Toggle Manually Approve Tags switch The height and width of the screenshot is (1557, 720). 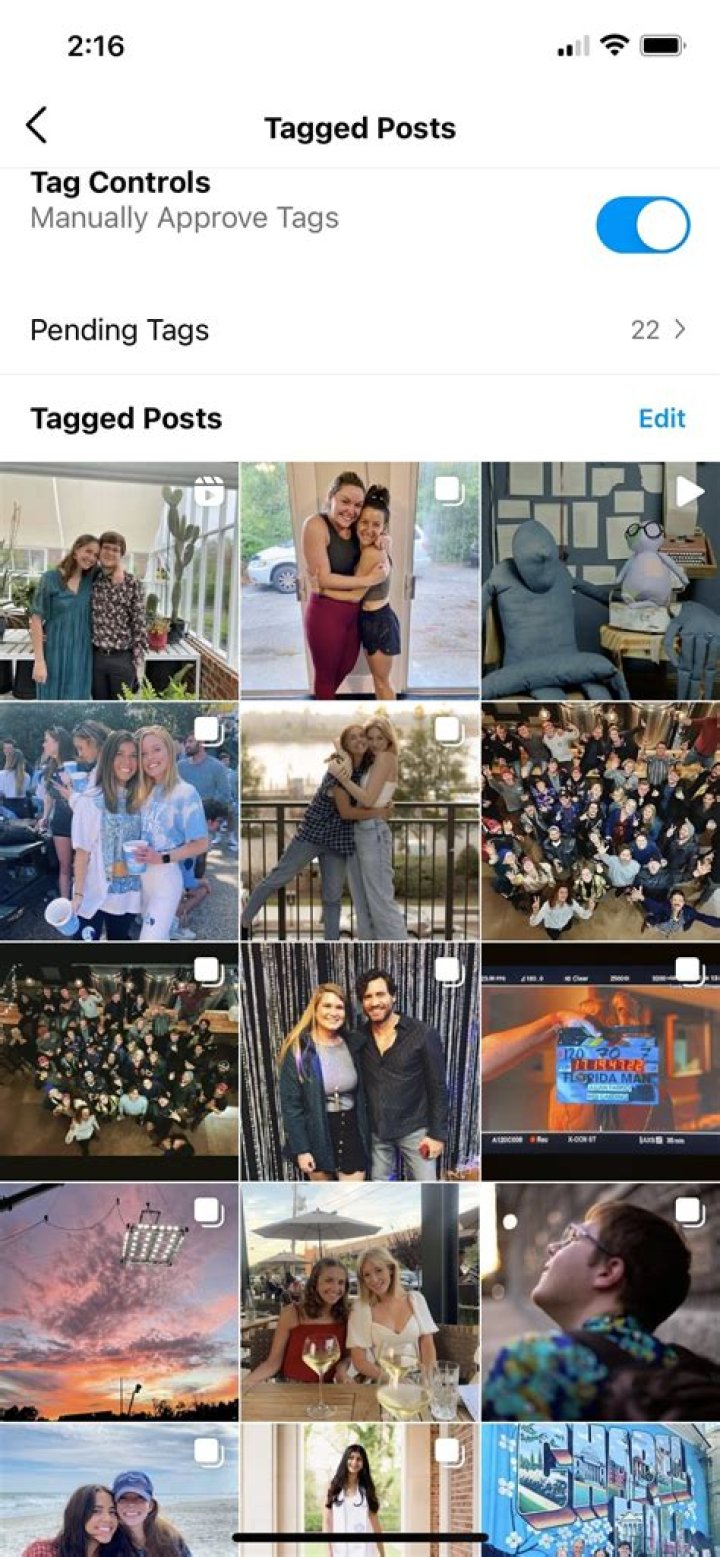[x=642, y=225]
